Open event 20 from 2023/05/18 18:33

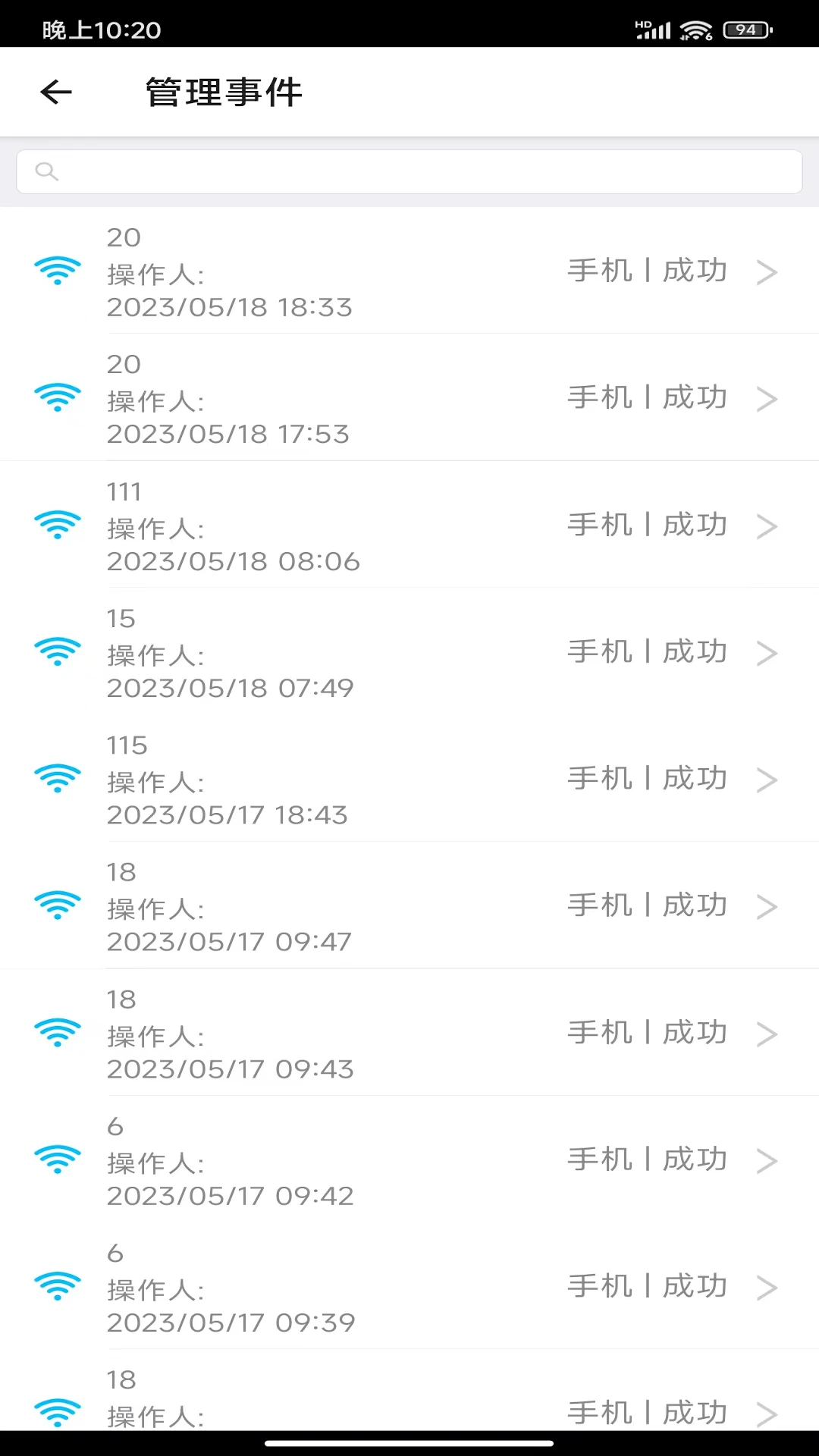(x=409, y=271)
